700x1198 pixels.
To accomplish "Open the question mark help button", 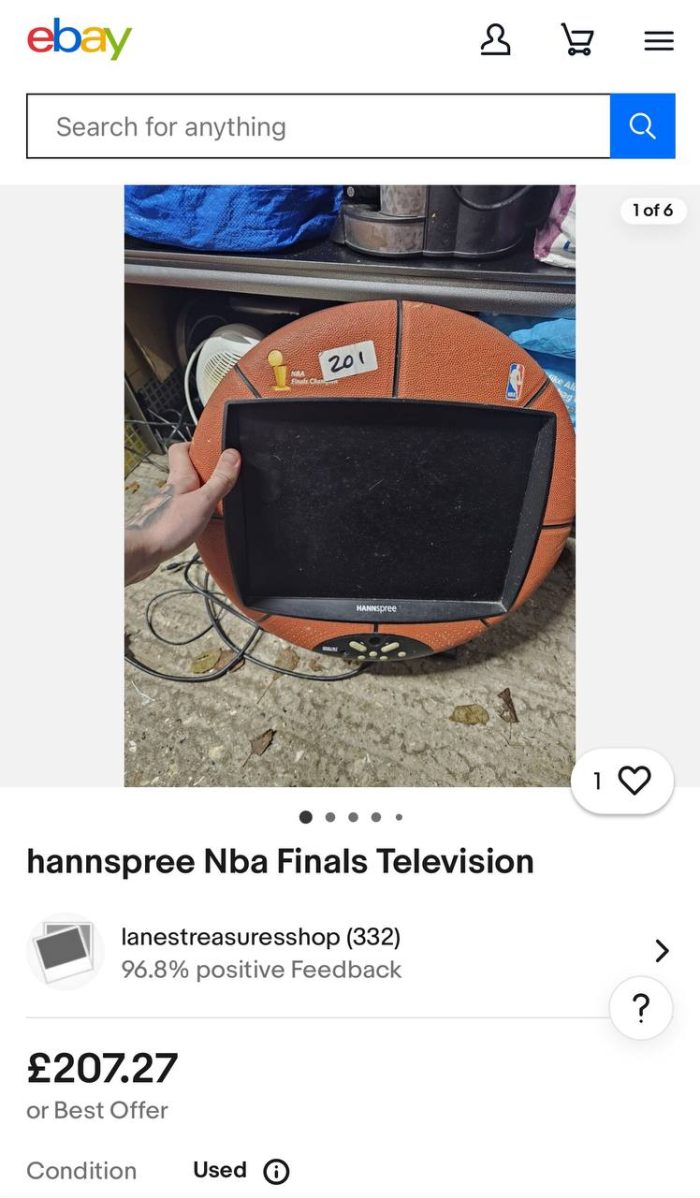I will click(641, 1009).
